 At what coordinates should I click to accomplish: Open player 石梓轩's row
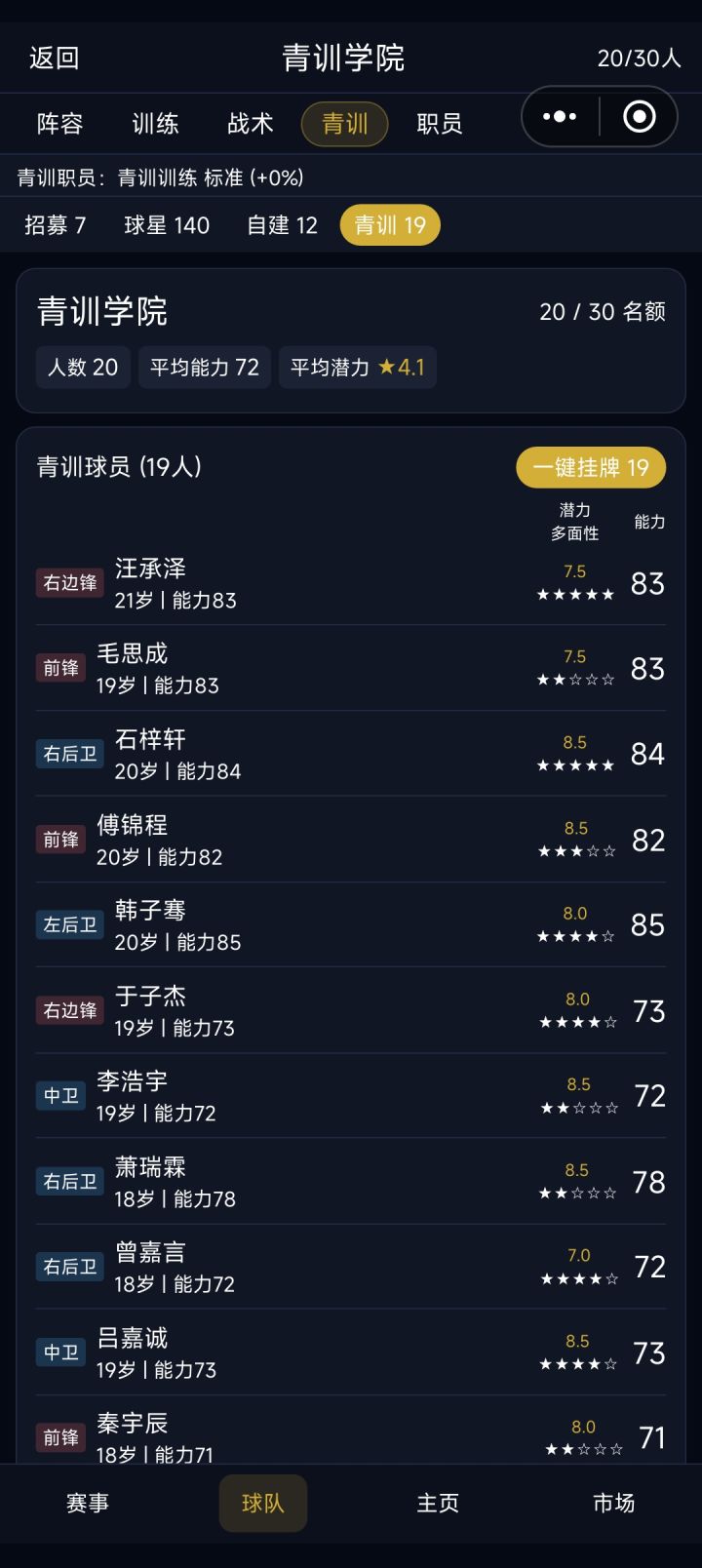351,754
